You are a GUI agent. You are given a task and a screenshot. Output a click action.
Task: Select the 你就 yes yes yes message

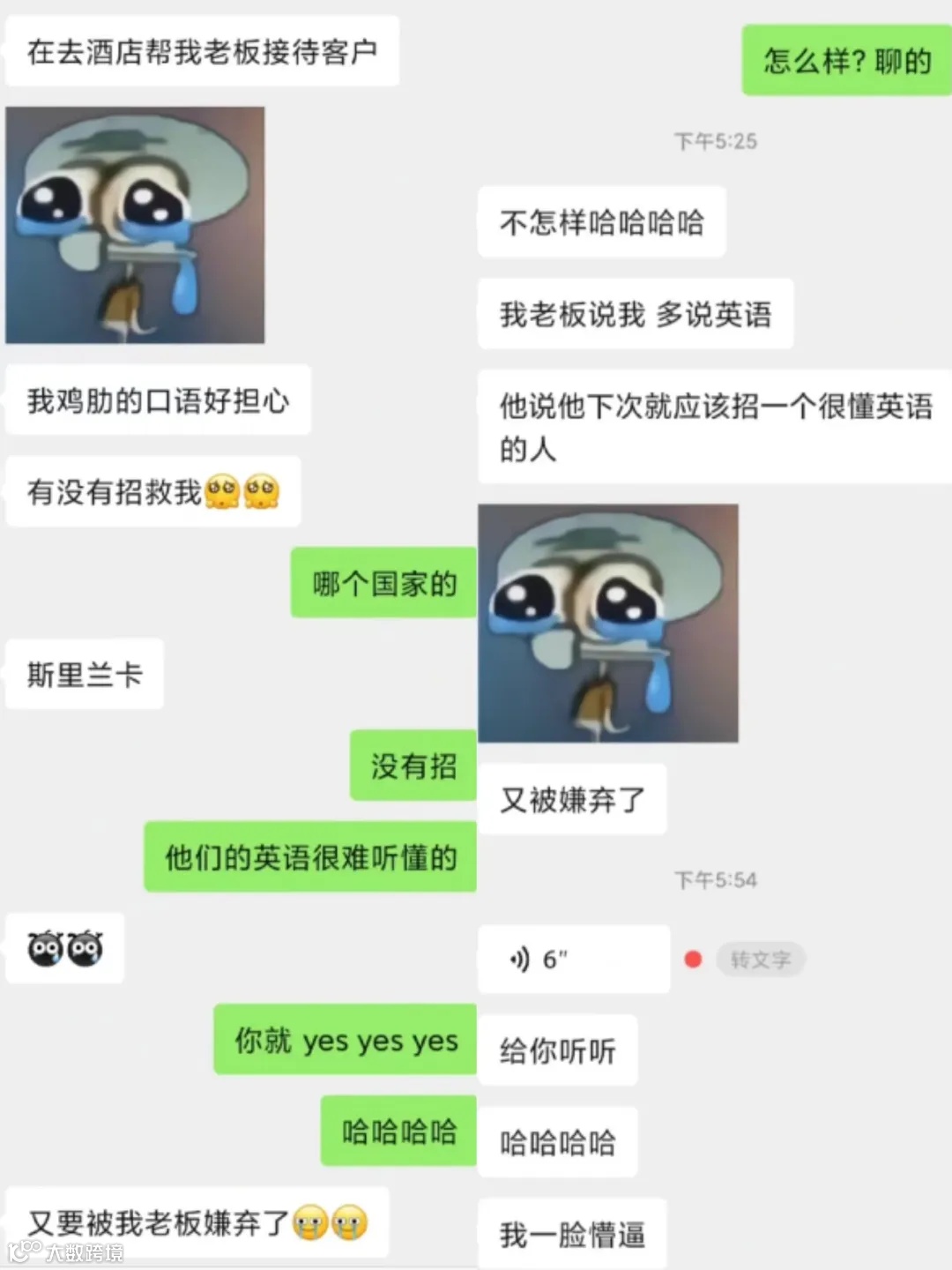pos(344,1042)
